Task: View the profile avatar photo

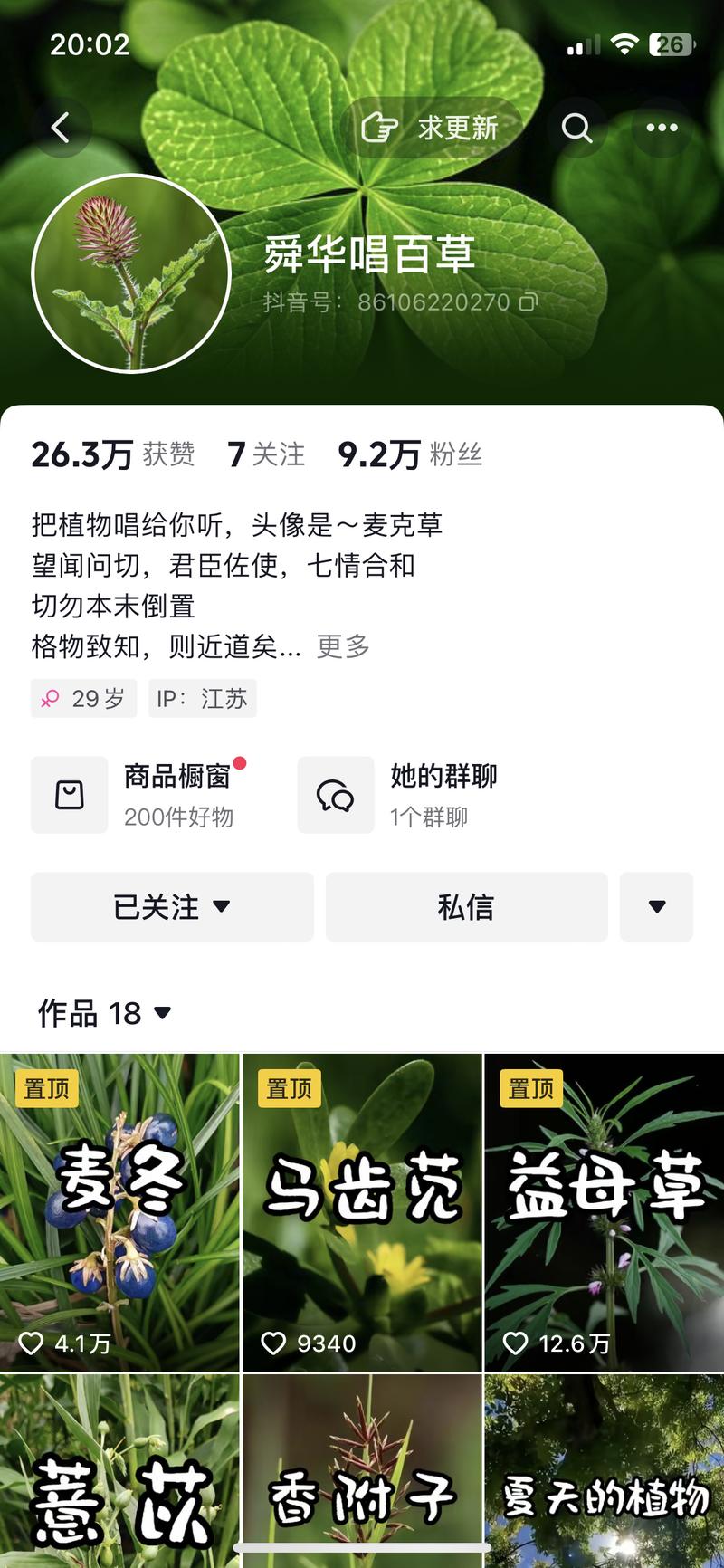Action: [x=132, y=273]
